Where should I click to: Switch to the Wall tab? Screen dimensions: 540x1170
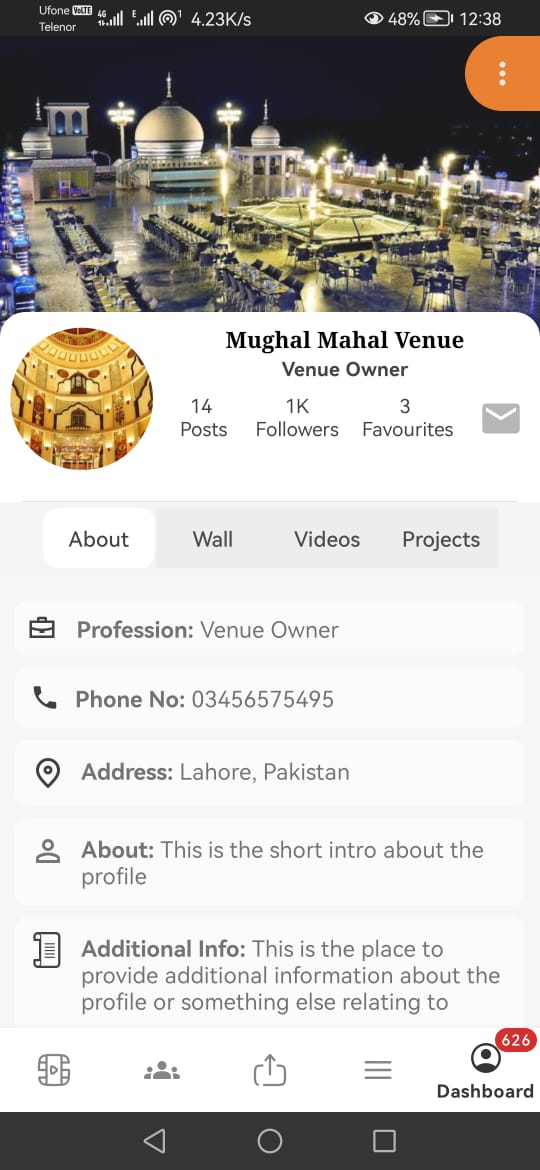pyautogui.click(x=213, y=539)
